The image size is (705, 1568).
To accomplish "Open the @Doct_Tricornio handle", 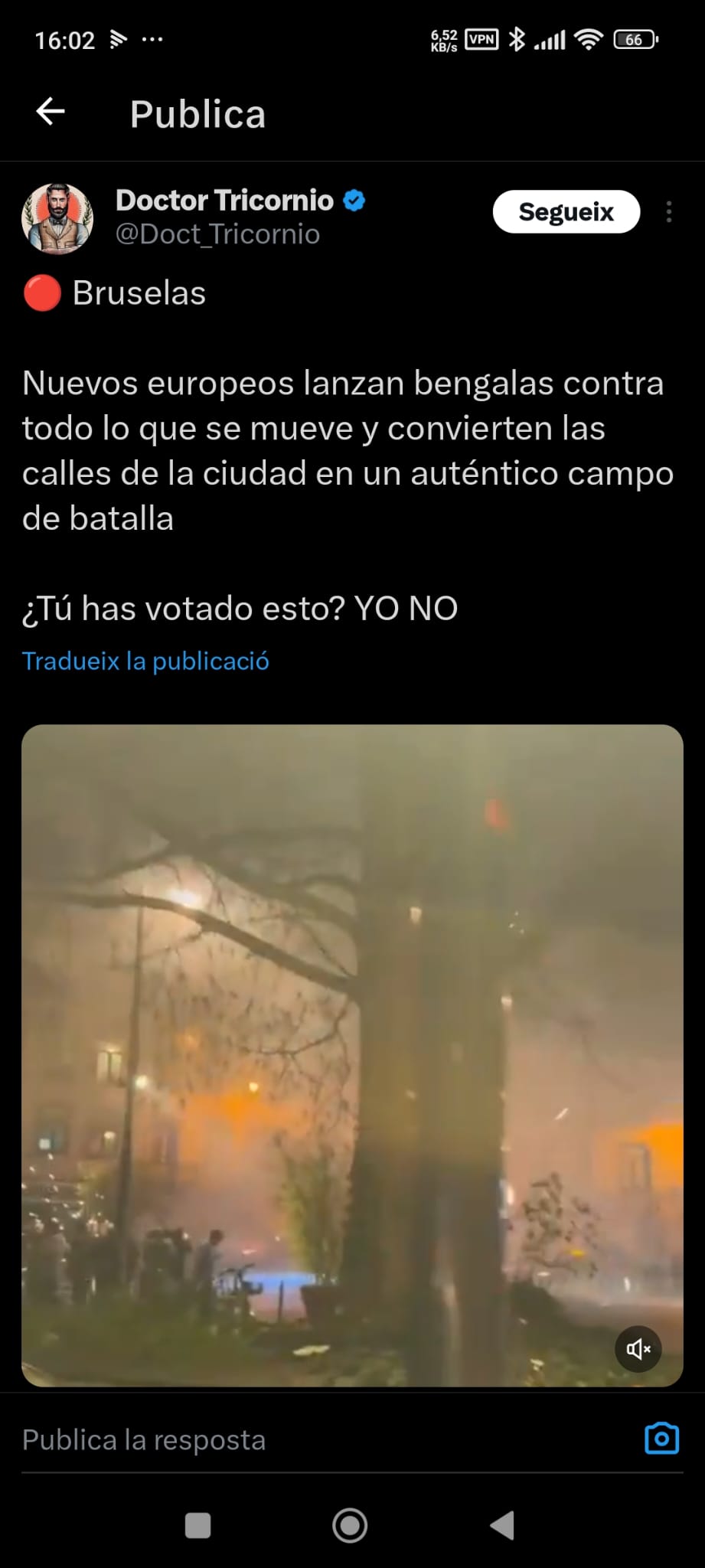I will click(217, 234).
